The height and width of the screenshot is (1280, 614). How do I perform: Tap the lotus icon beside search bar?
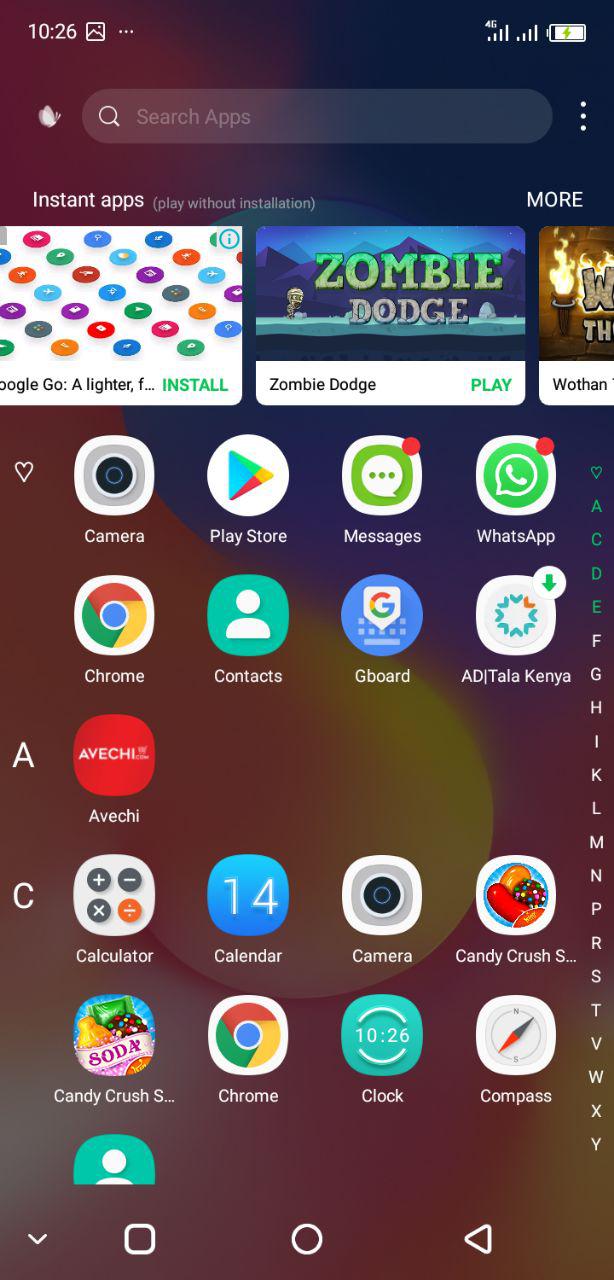tap(49, 116)
